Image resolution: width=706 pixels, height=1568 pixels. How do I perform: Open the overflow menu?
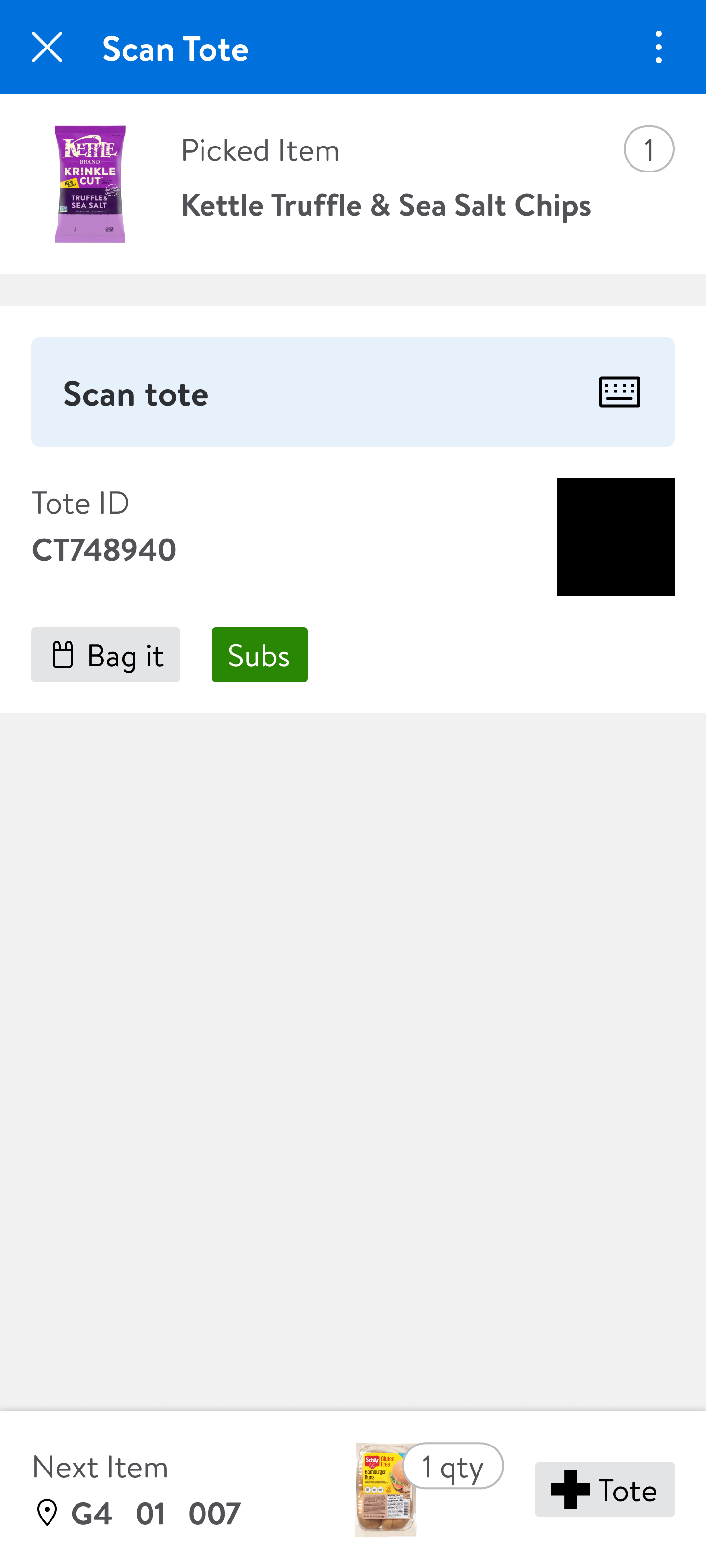pyautogui.click(x=658, y=48)
